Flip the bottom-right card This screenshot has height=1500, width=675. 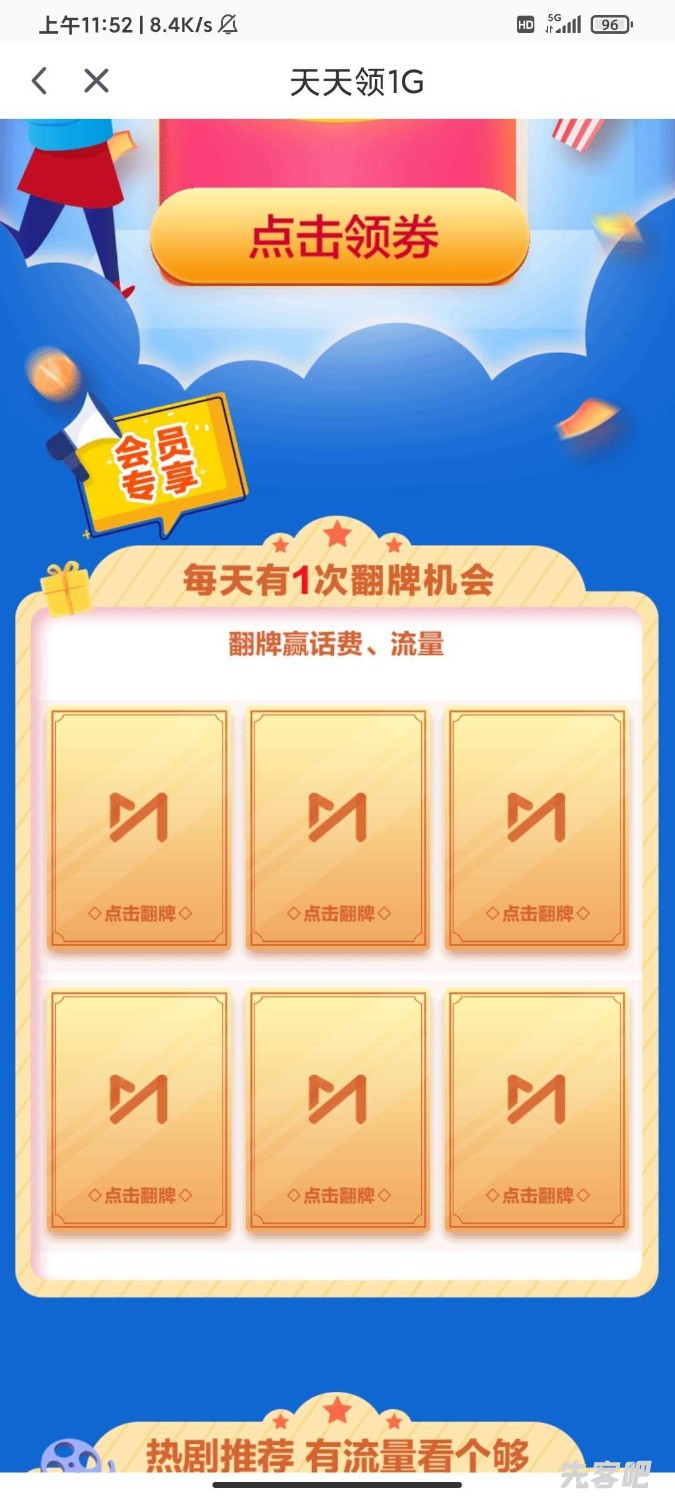[537, 1109]
